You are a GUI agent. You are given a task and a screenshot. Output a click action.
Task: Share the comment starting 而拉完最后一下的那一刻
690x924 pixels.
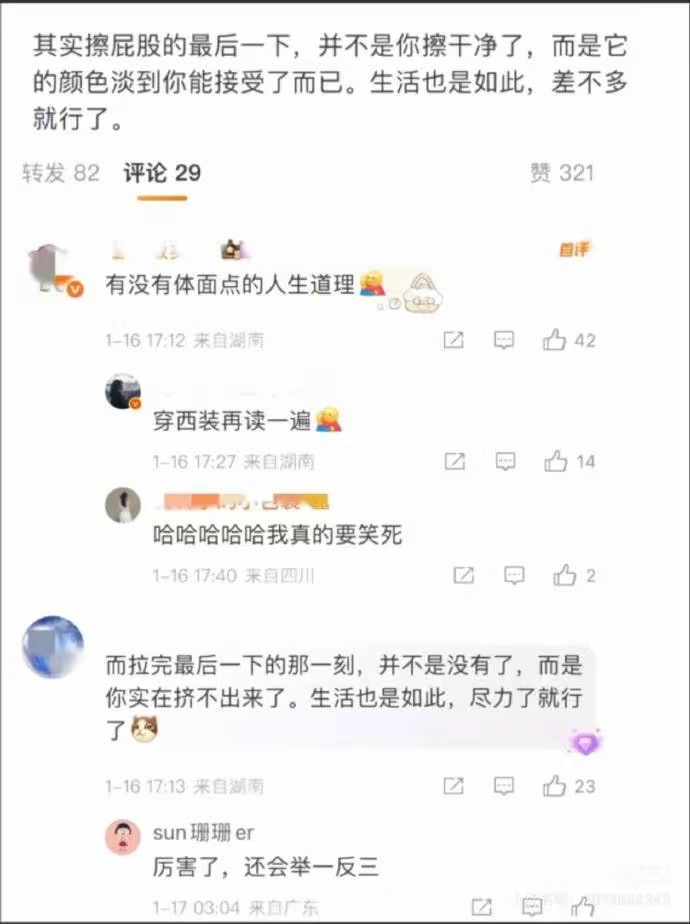pyautogui.click(x=453, y=785)
